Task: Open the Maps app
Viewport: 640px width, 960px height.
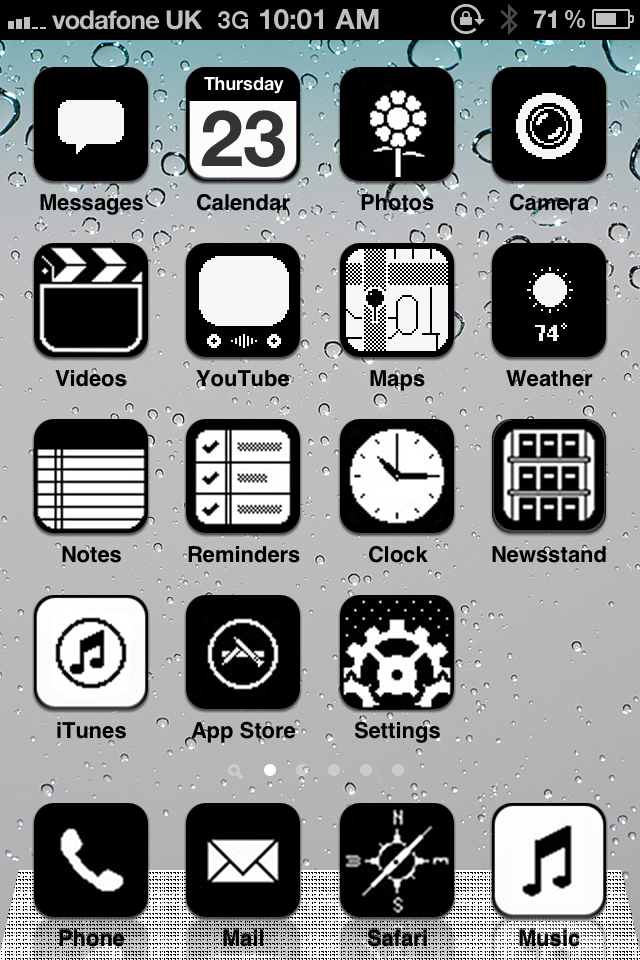Action: (397, 300)
